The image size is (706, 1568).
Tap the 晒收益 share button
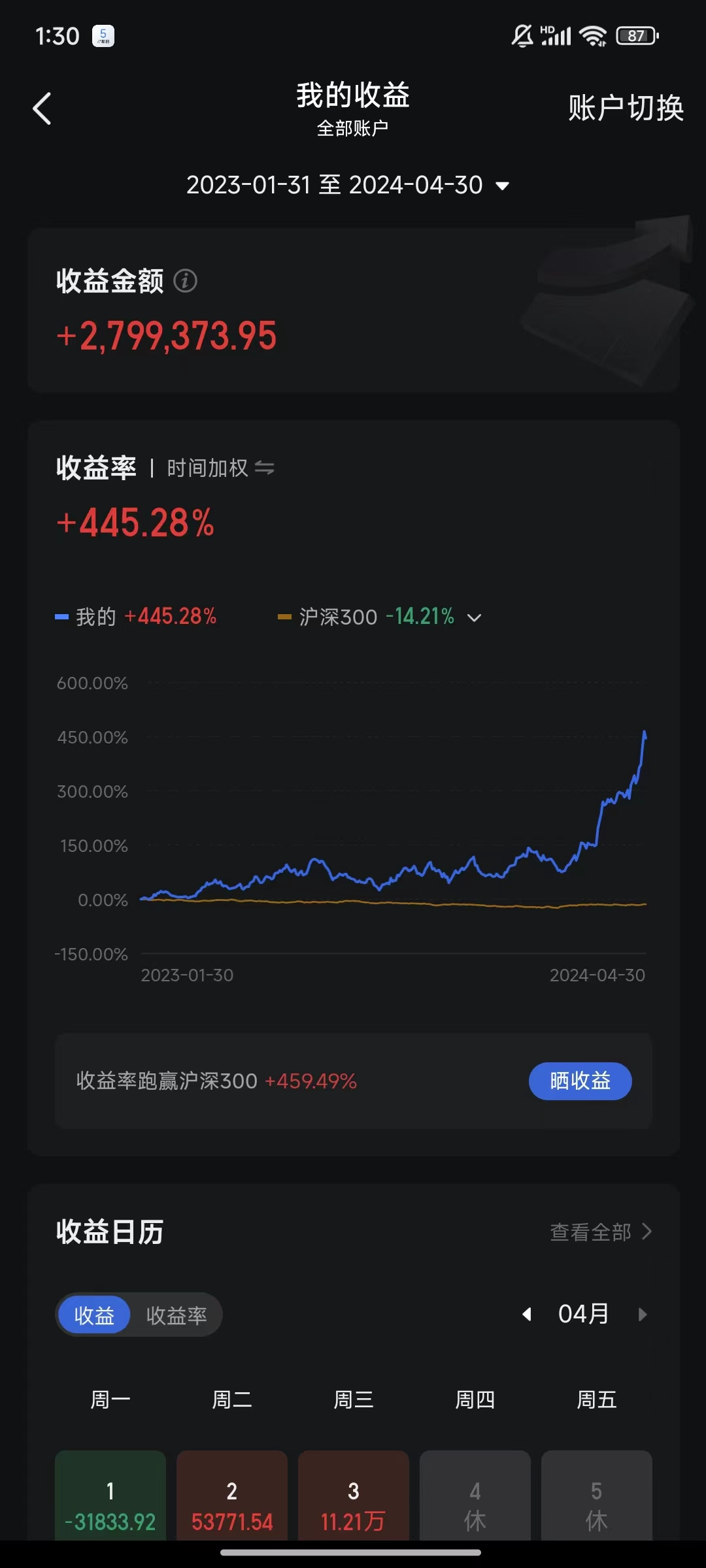[x=580, y=1081]
